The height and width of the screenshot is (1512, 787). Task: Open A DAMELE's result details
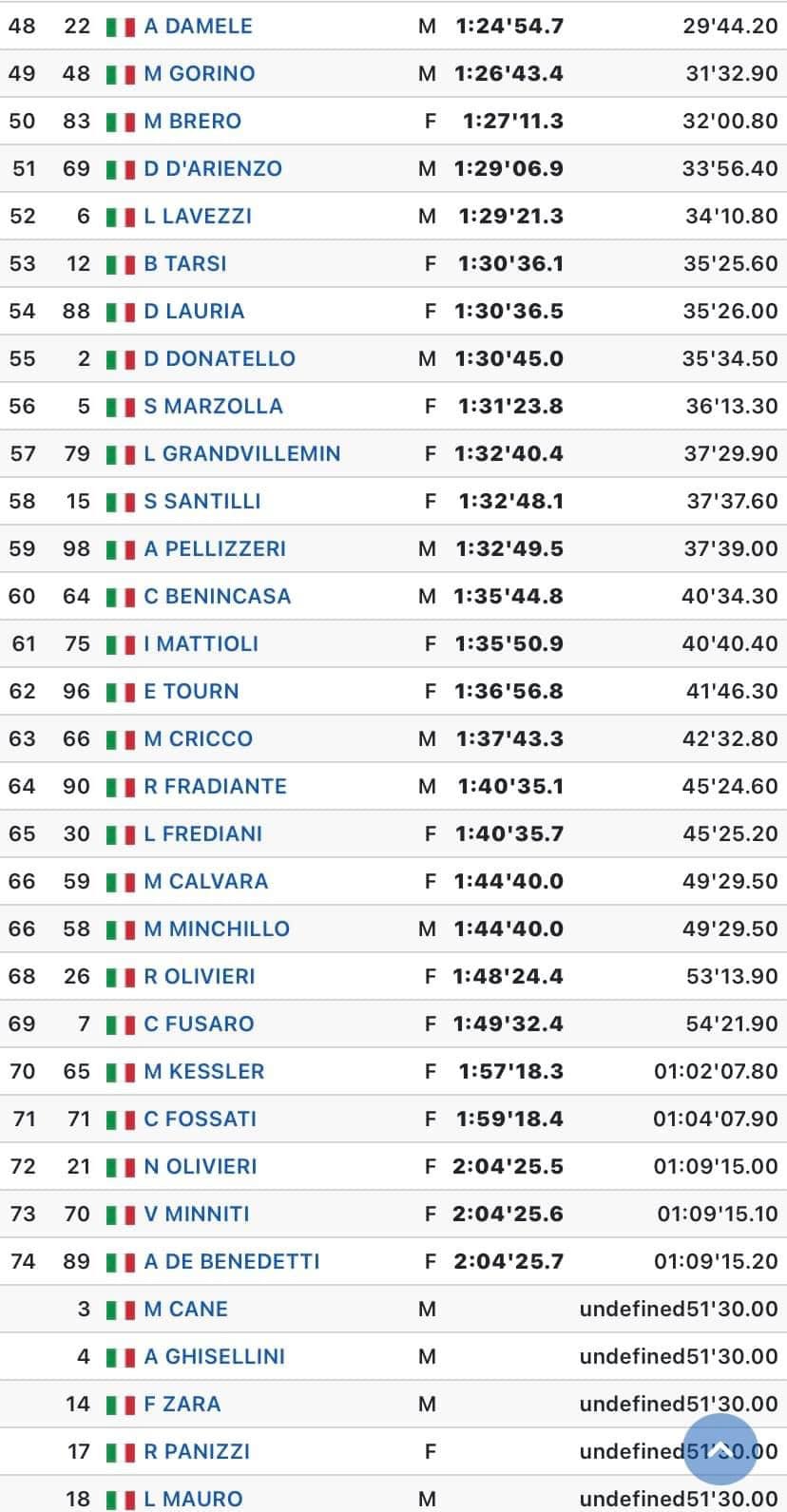point(198,26)
